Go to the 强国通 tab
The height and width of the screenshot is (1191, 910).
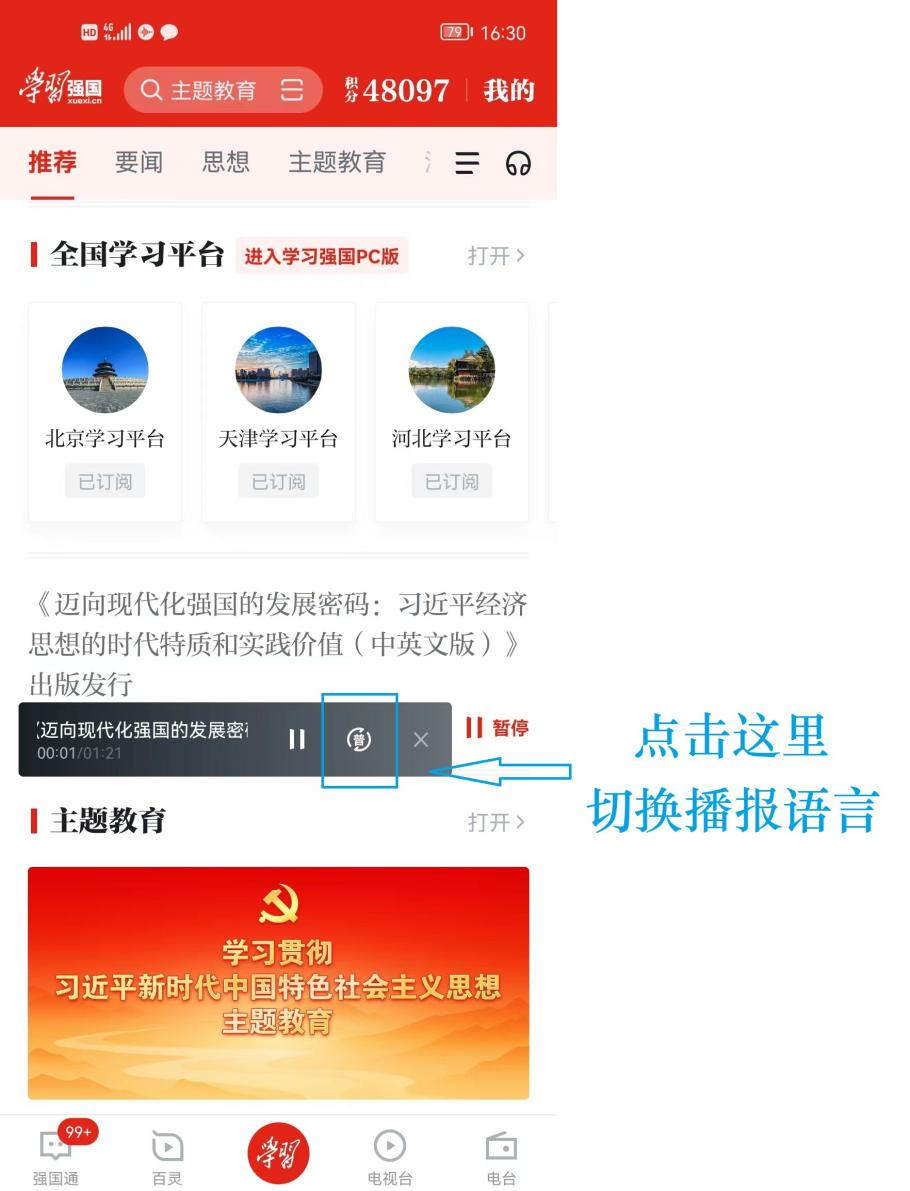pyautogui.click(x=56, y=1155)
